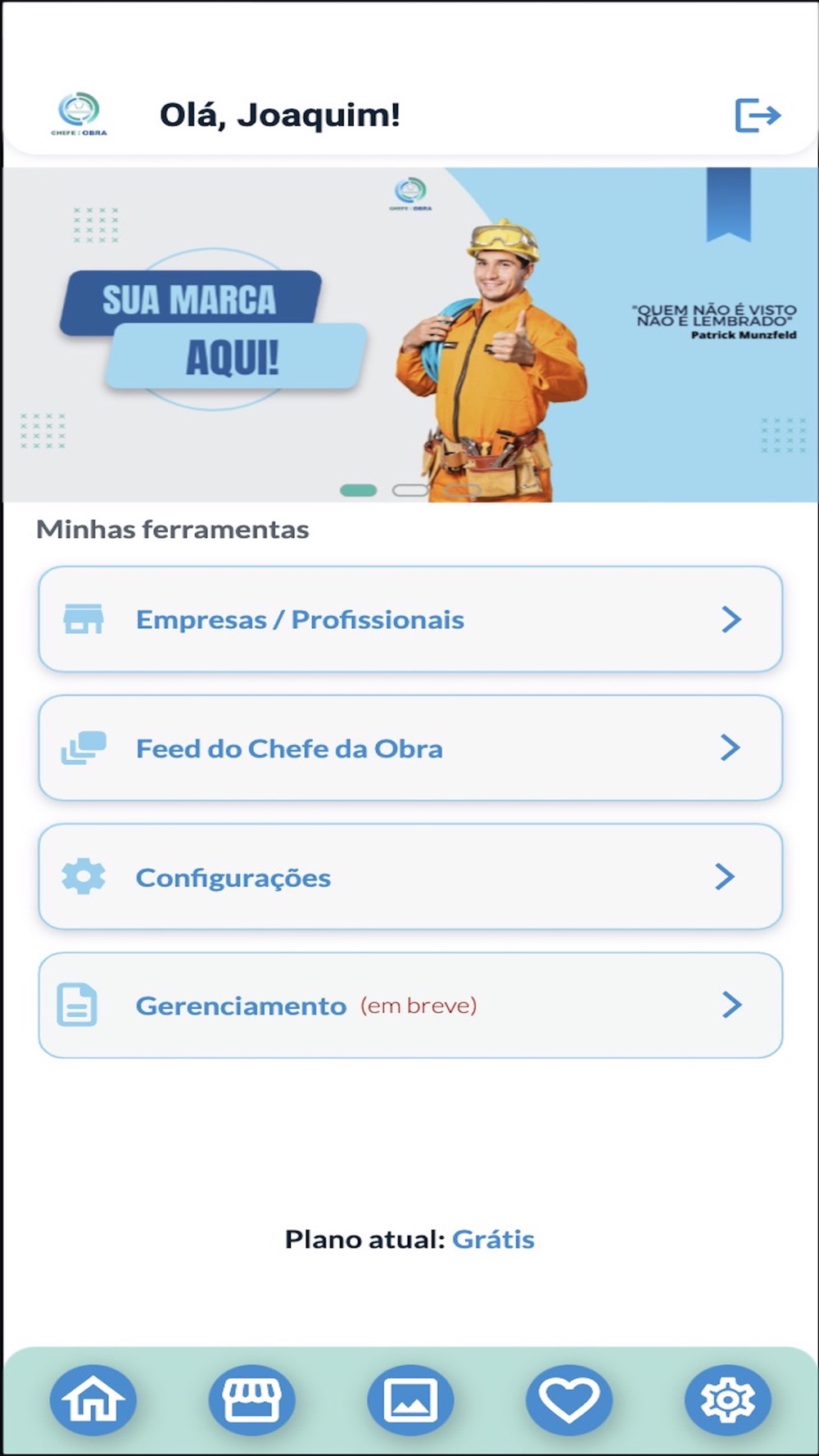Tap the logout icon in the header
Image resolution: width=819 pixels, height=1456 pixels.
point(757,115)
